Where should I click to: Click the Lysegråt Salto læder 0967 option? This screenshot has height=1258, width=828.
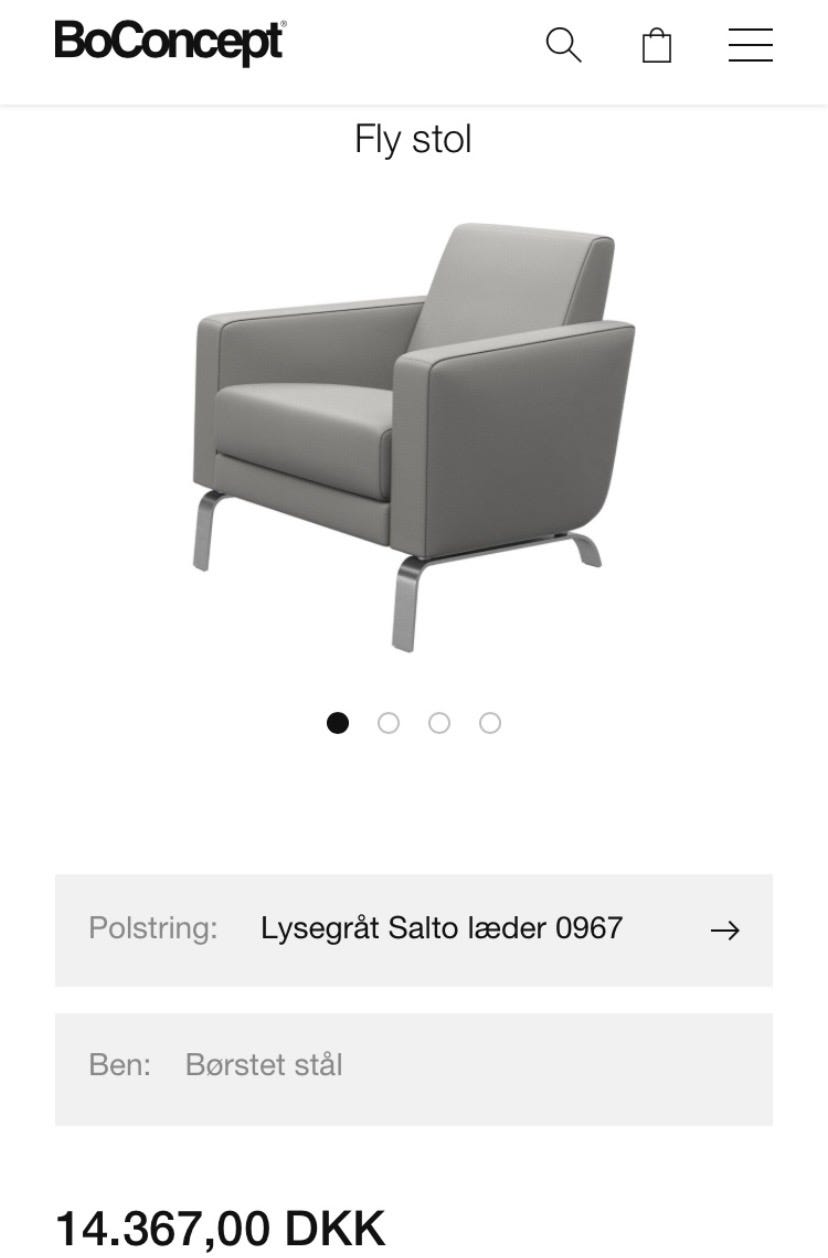click(x=441, y=928)
